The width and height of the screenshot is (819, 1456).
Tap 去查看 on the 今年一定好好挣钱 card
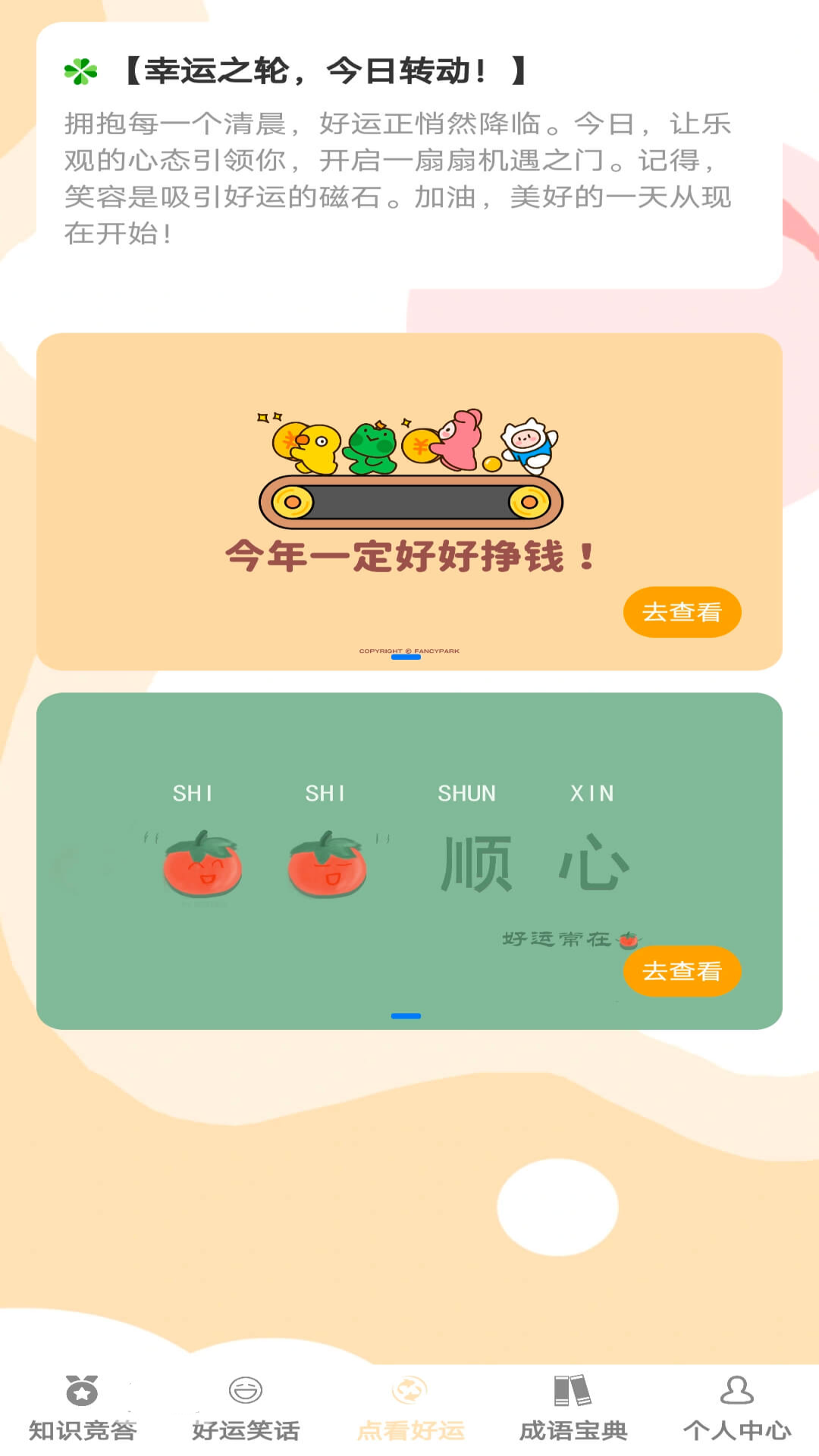[x=682, y=612]
